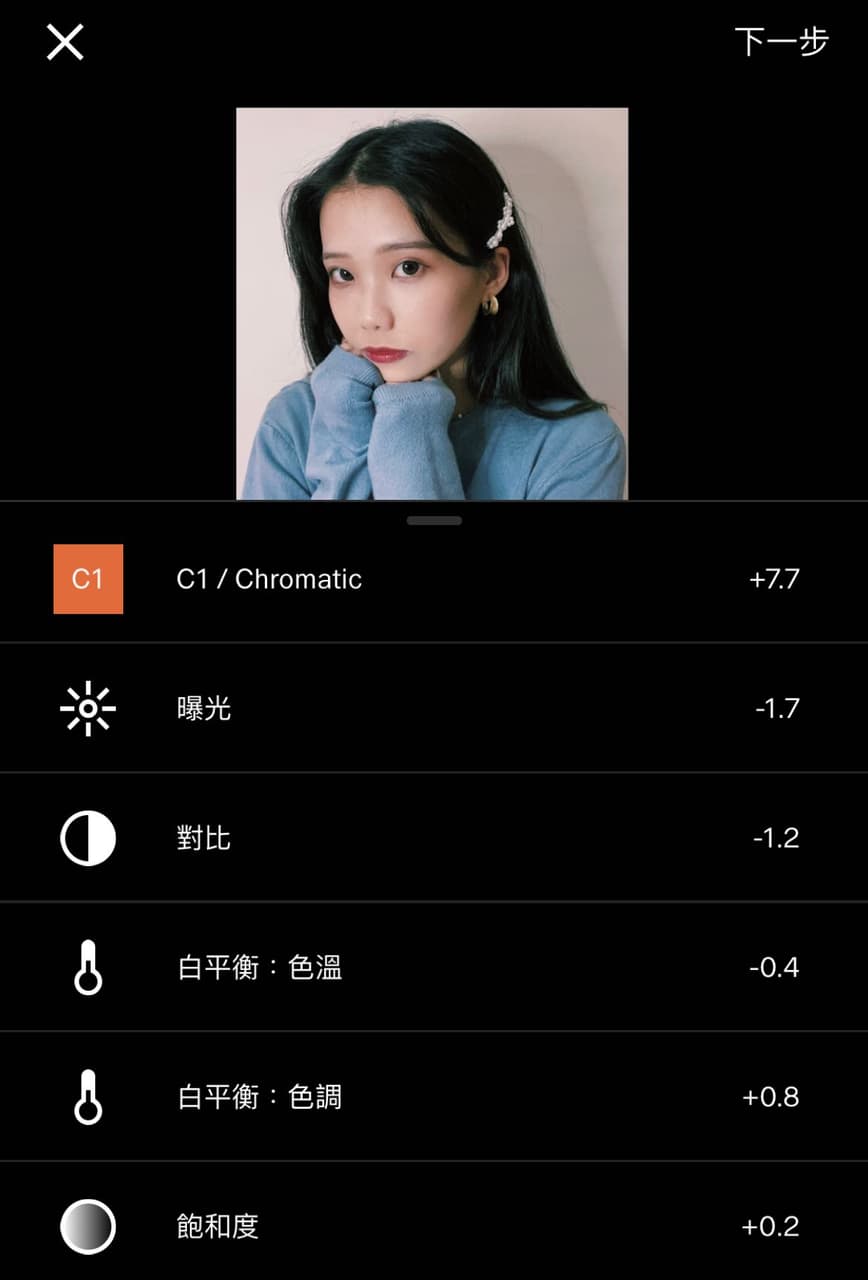Tap the white balance tint (色調) thermometer icon
Viewport: 868px width, 1280px height.
click(x=88, y=1095)
